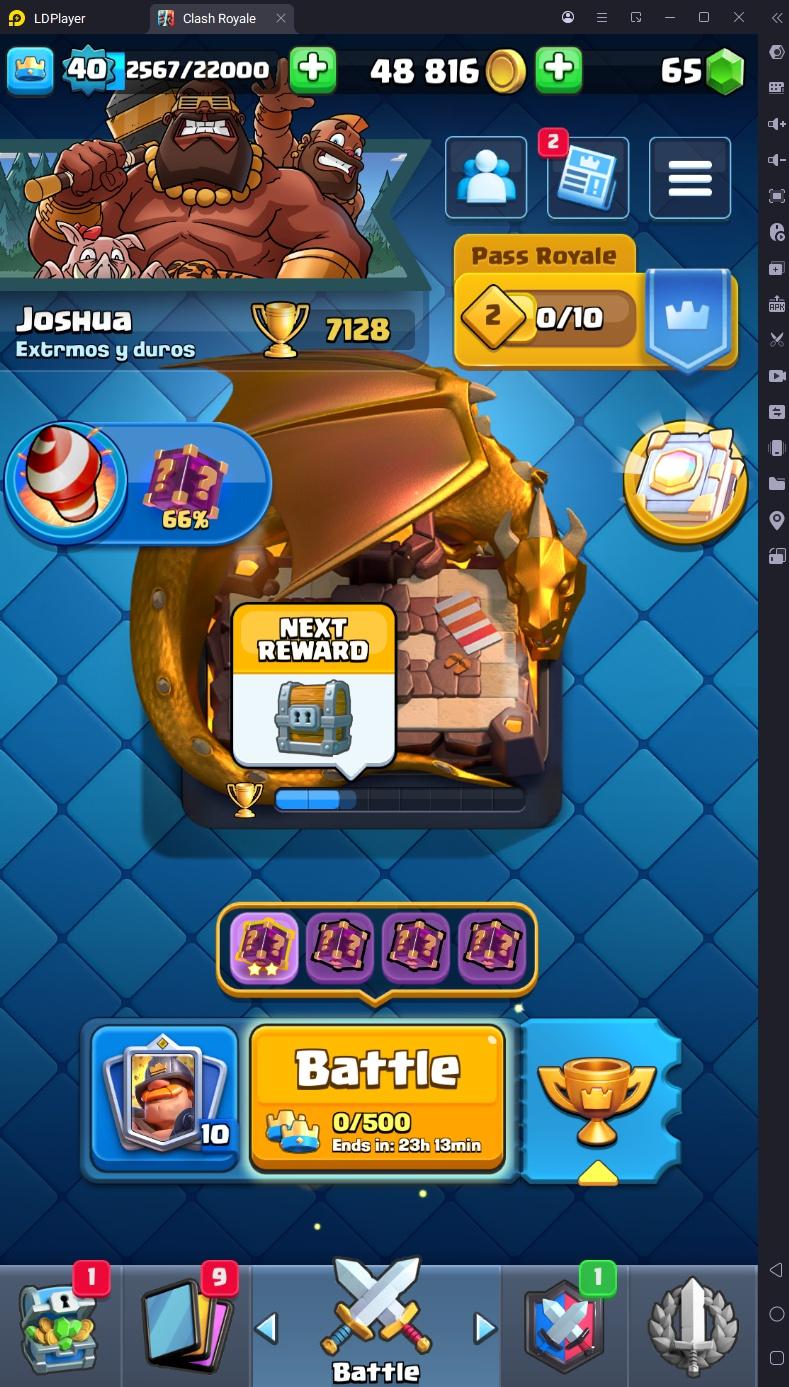This screenshot has height=1387, width=789.
Task: Switch to the Shop tab
Action: coord(60,1327)
